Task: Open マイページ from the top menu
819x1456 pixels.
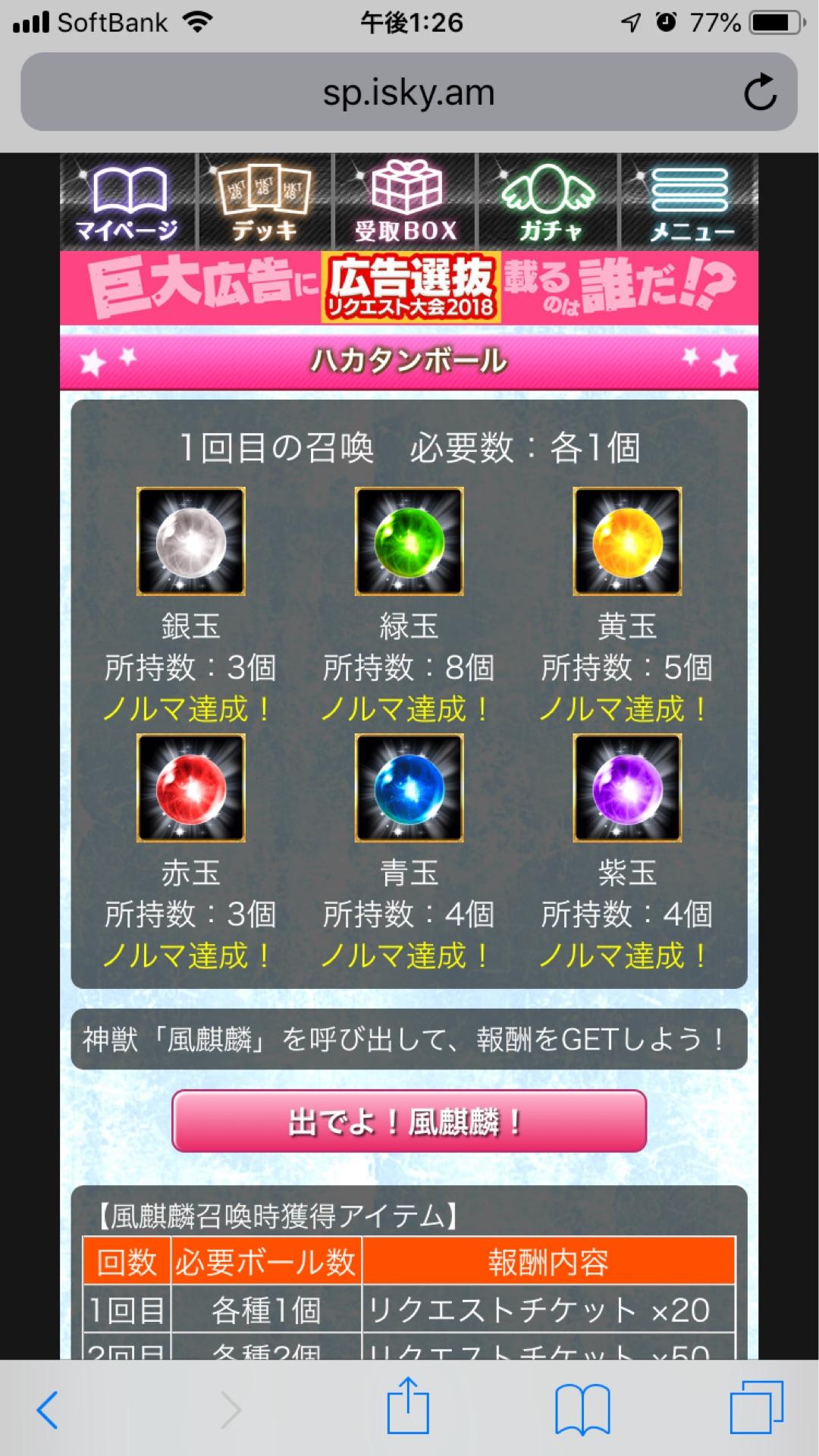Action: [127, 202]
